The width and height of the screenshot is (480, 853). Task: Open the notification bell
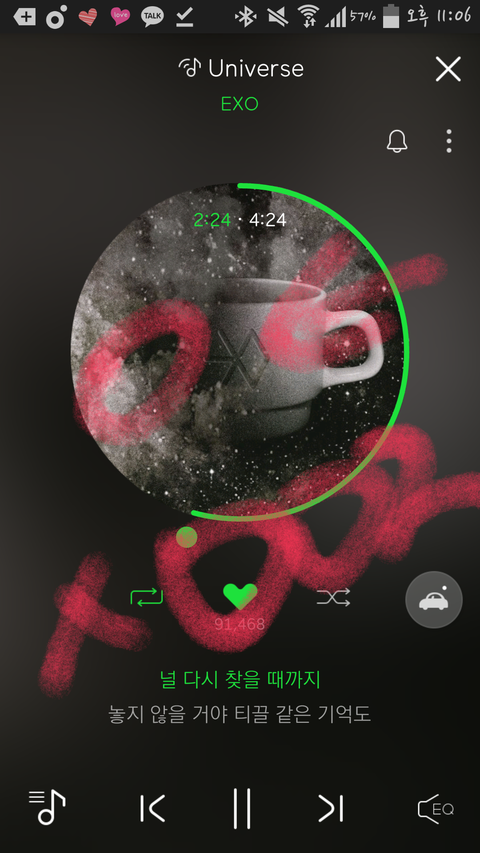tap(397, 141)
